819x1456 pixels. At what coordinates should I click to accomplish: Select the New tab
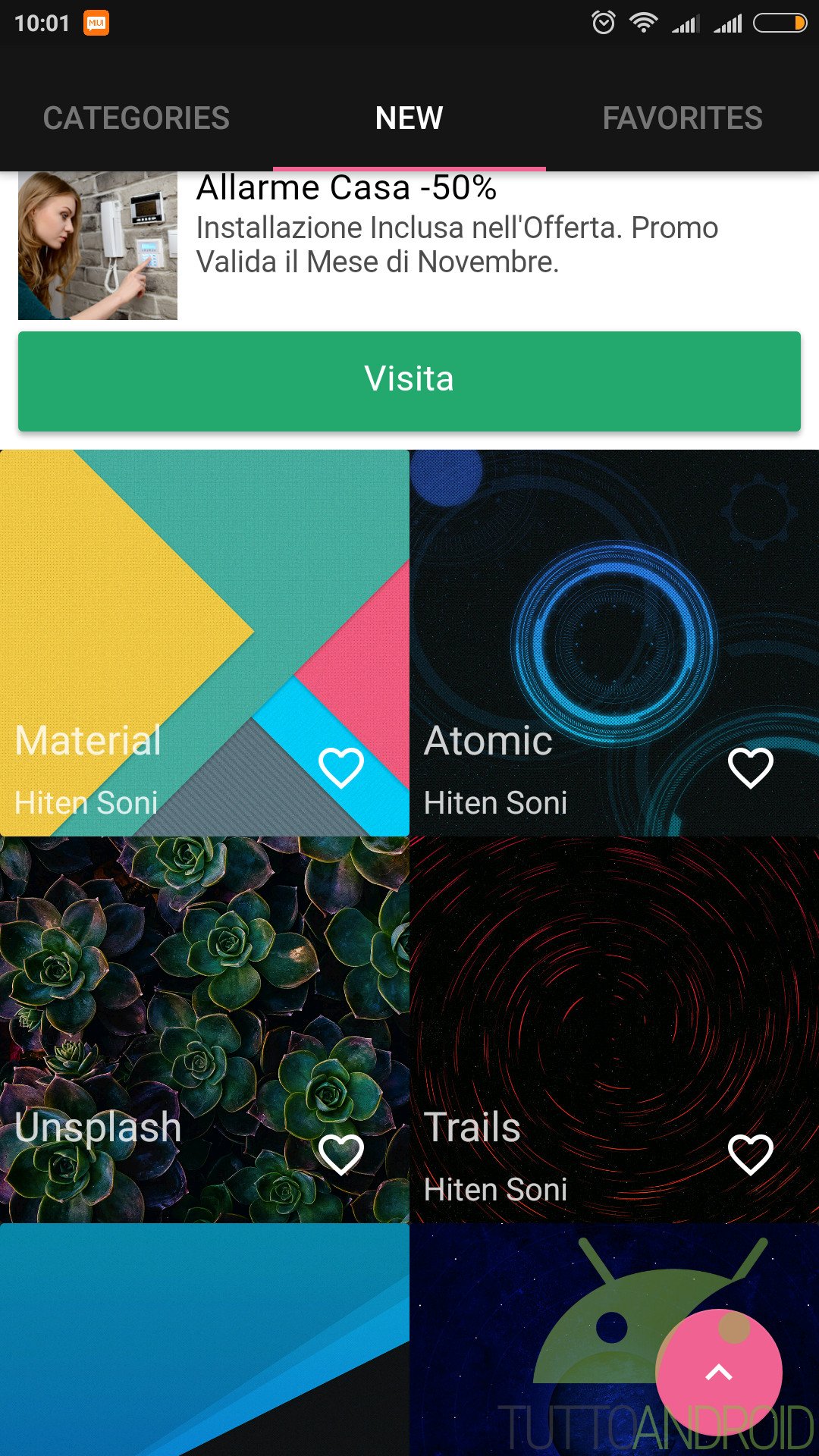click(x=409, y=118)
